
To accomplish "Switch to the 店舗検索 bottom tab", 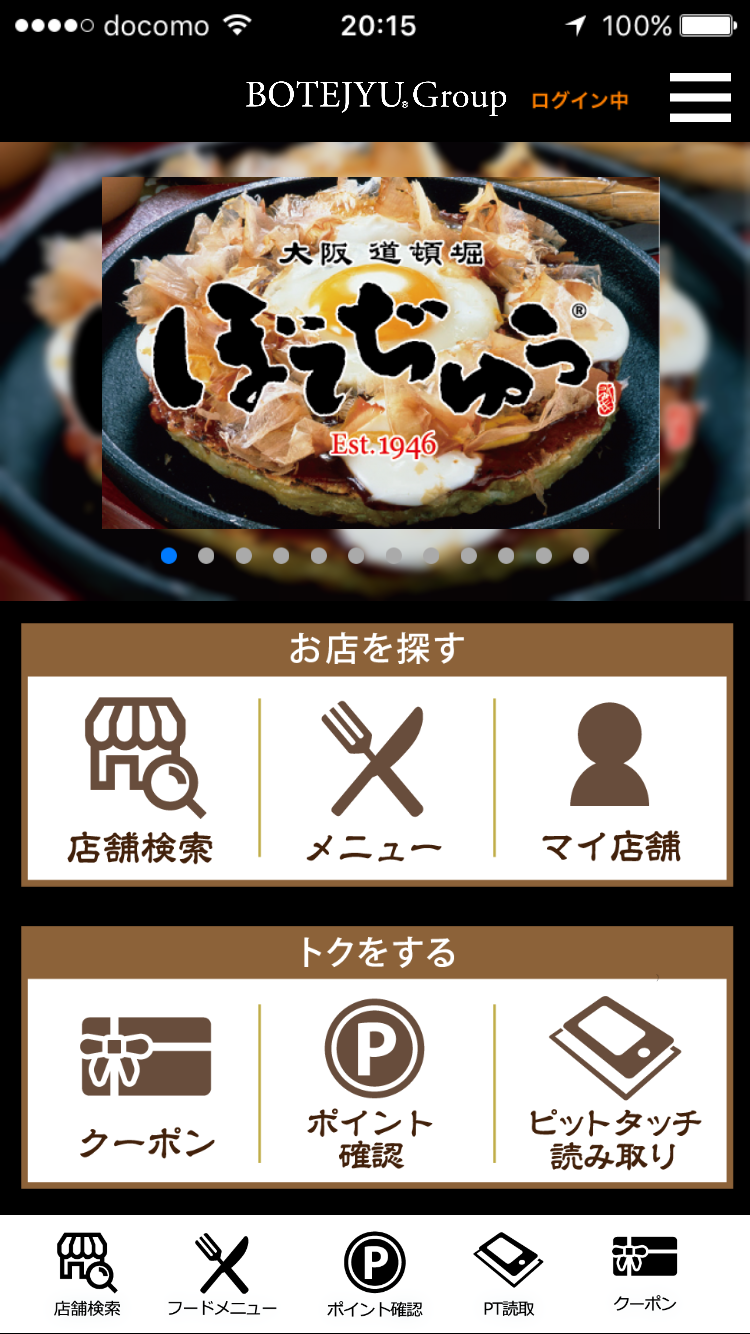I will pyautogui.click(x=87, y=1274).
